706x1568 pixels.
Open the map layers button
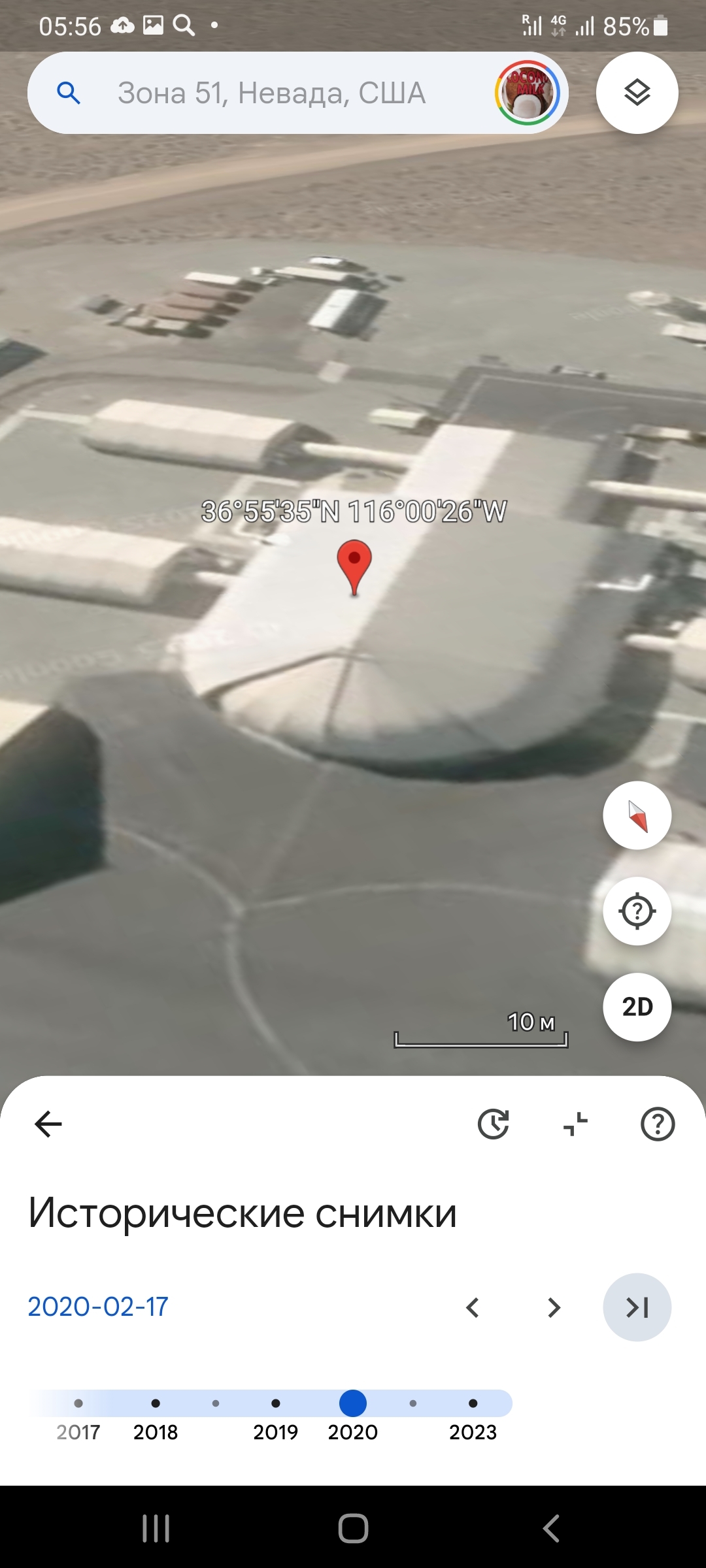click(x=637, y=93)
